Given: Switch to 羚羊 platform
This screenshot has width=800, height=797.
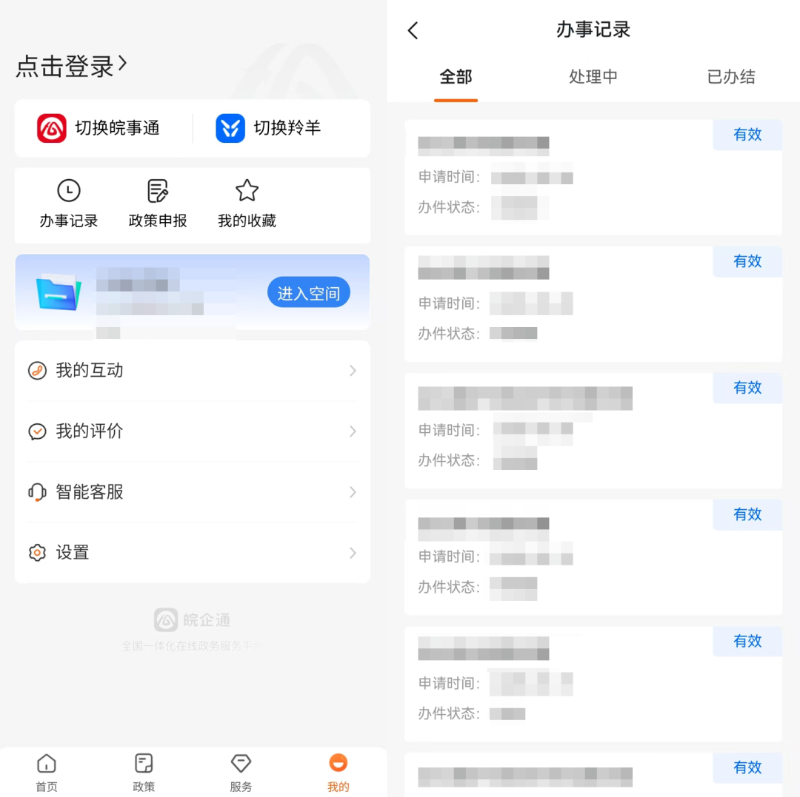Looking at the screenshot, I should 269,128.
